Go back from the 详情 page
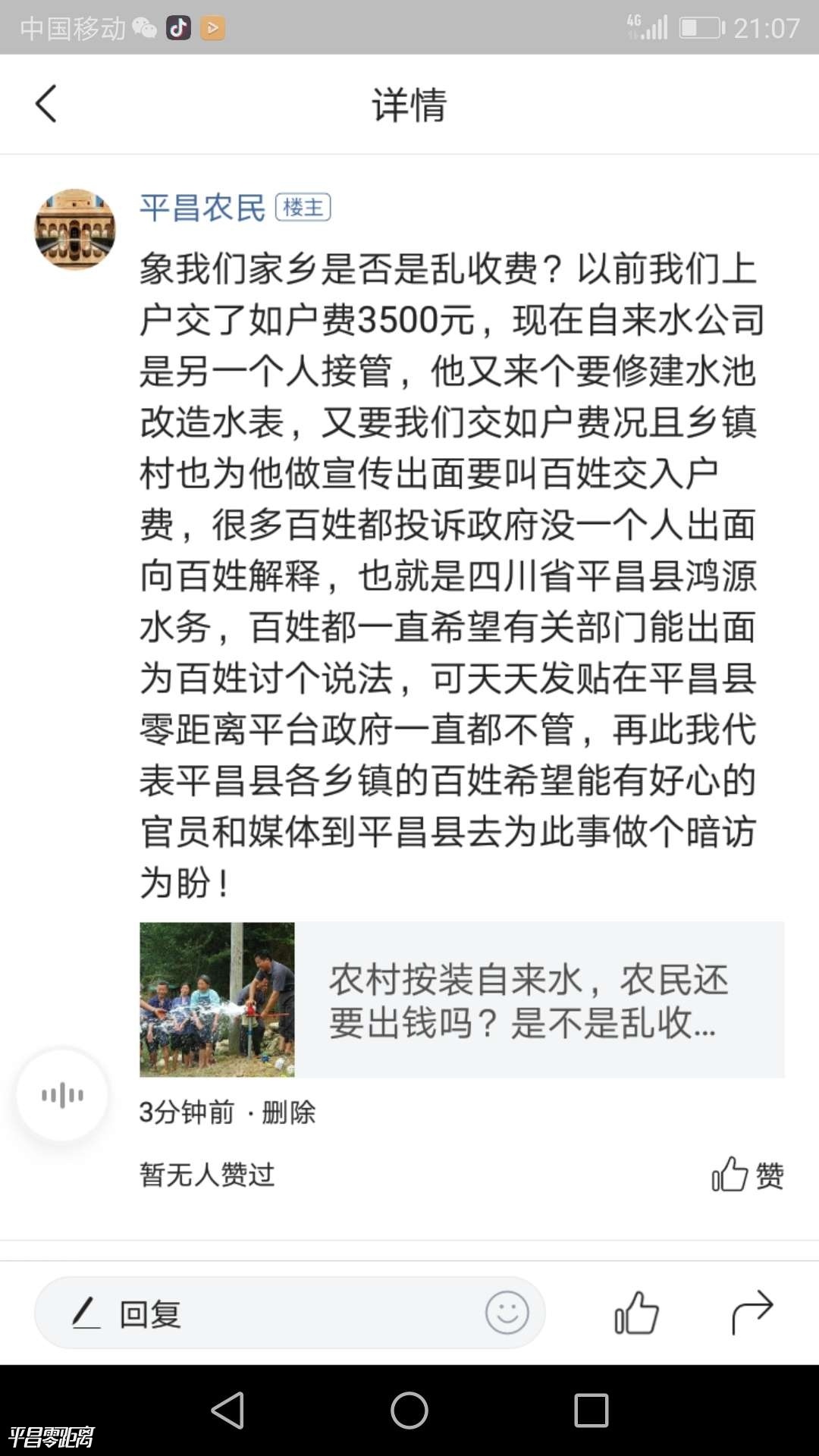The image size is (819, 1456). [x=46, y=104]
